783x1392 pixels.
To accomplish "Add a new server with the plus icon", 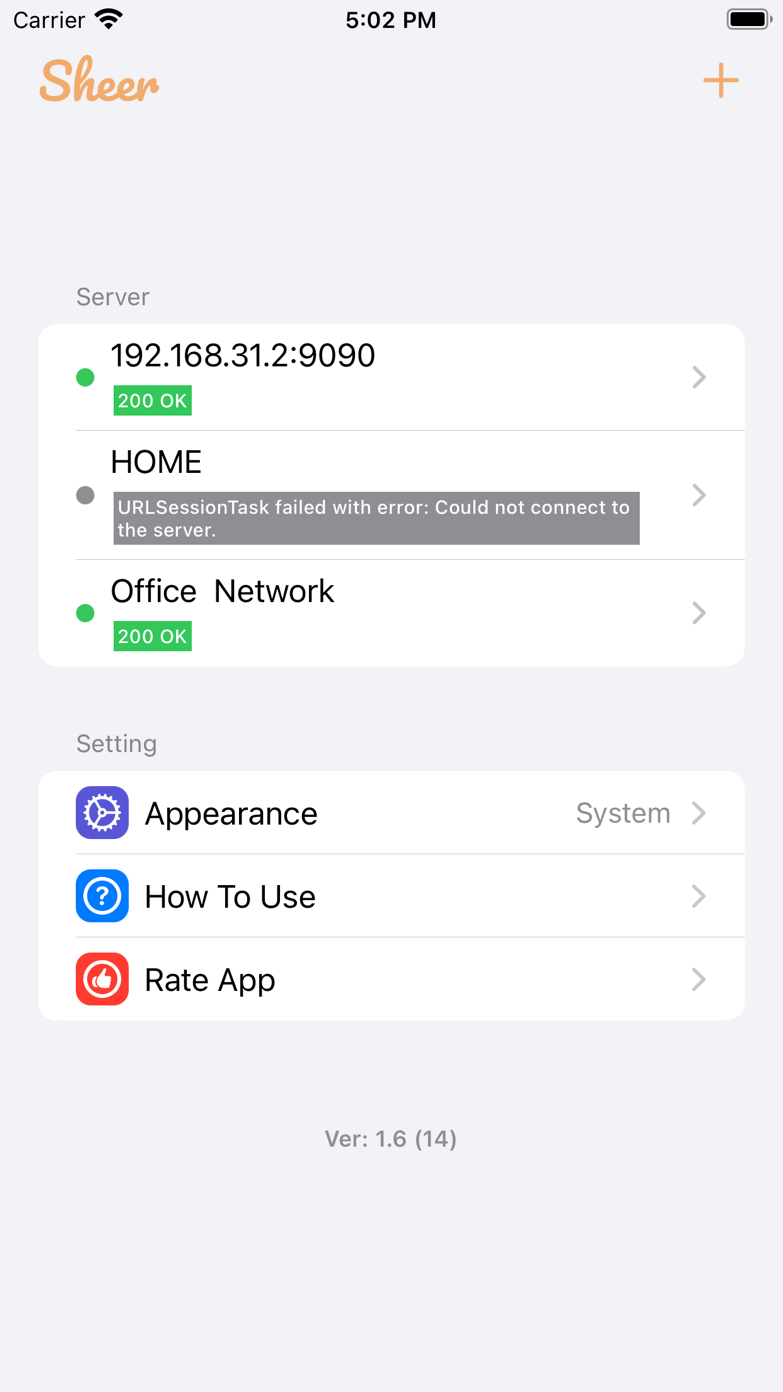I will [x=720, y=81].
